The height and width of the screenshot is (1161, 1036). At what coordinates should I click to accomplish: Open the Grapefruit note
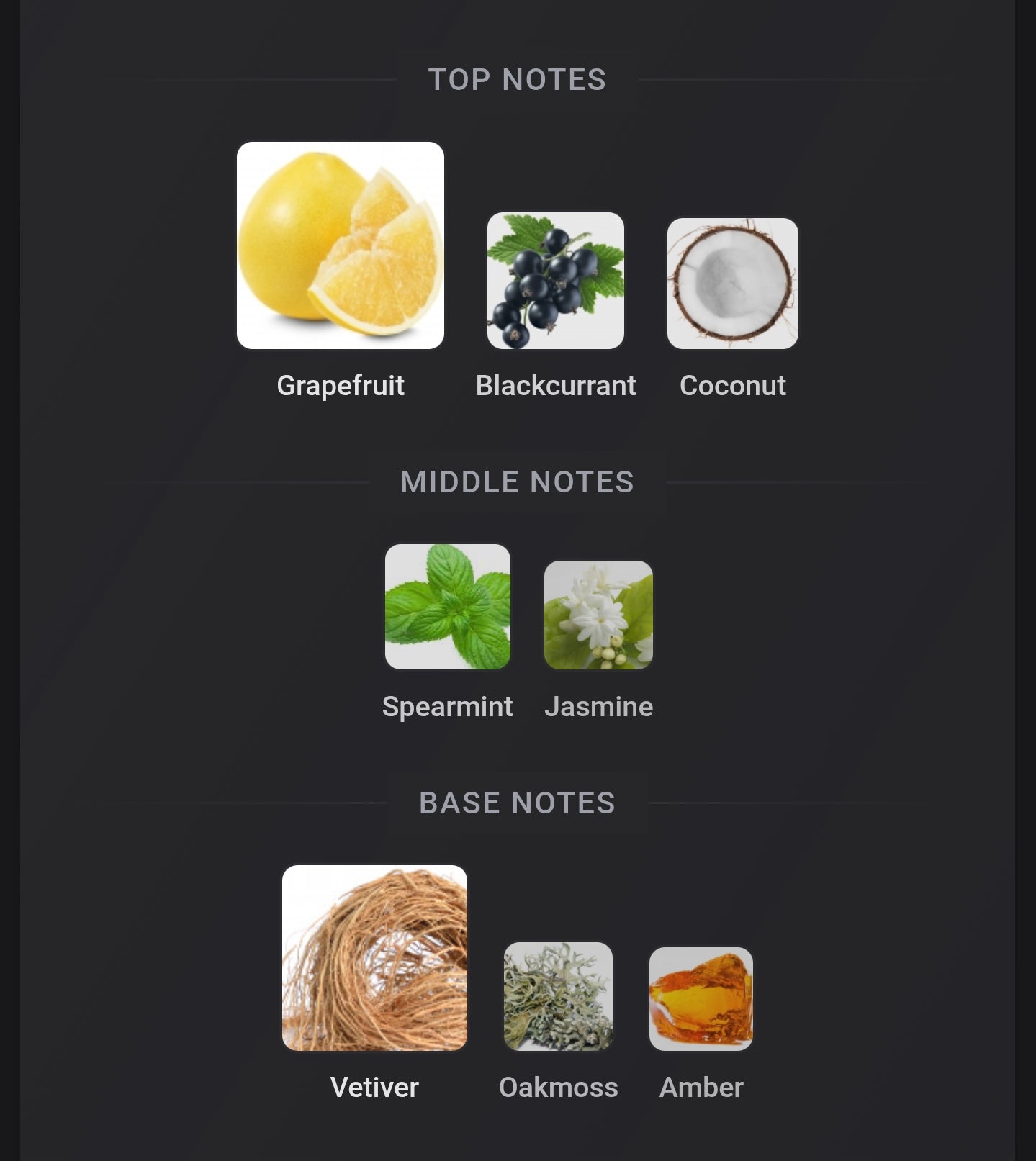click(x=340, y=245)
